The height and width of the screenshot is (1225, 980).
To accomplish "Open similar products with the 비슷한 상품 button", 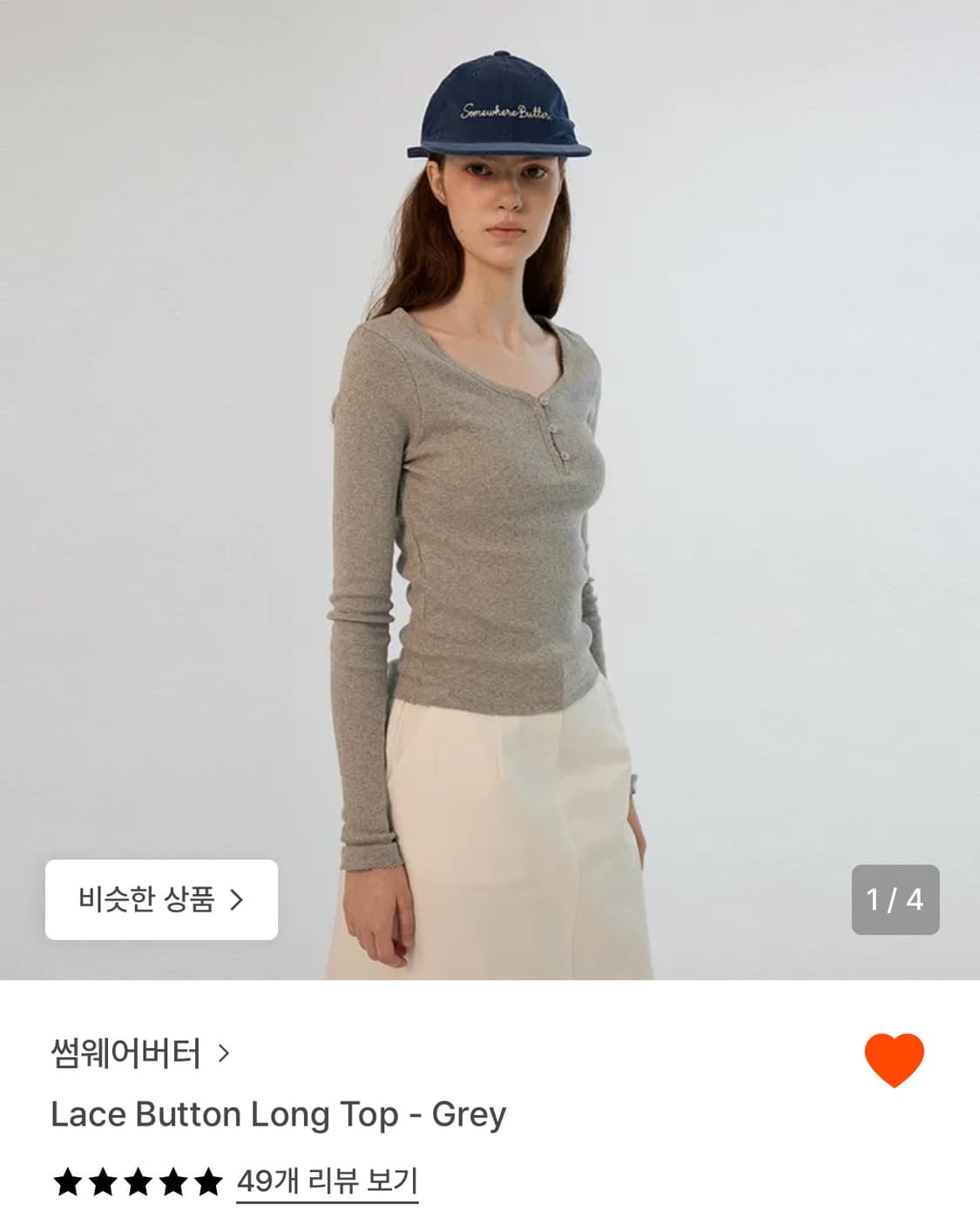I will (161, 898).
